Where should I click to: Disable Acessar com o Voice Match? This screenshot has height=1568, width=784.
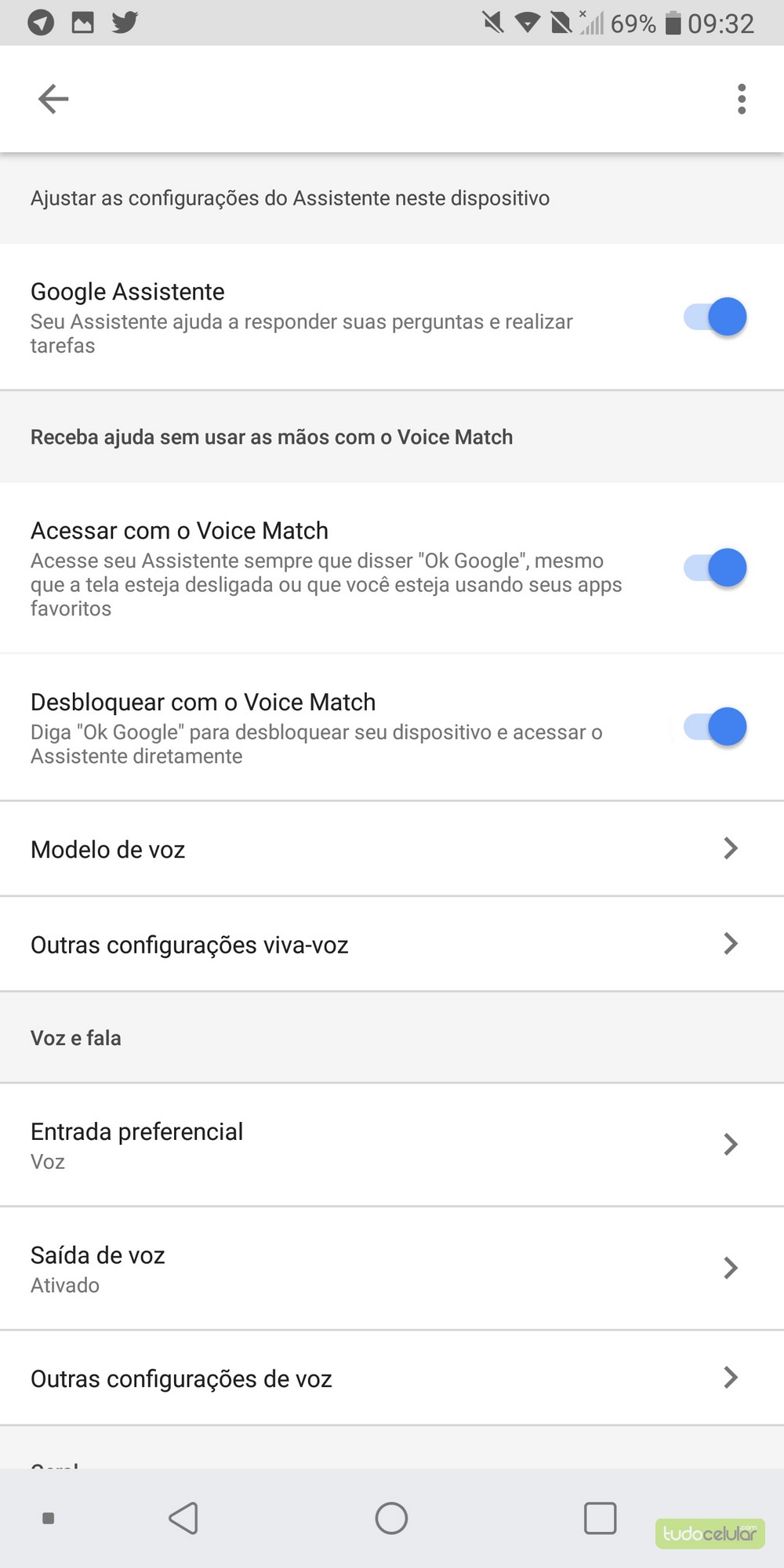(x=714, y=568)
